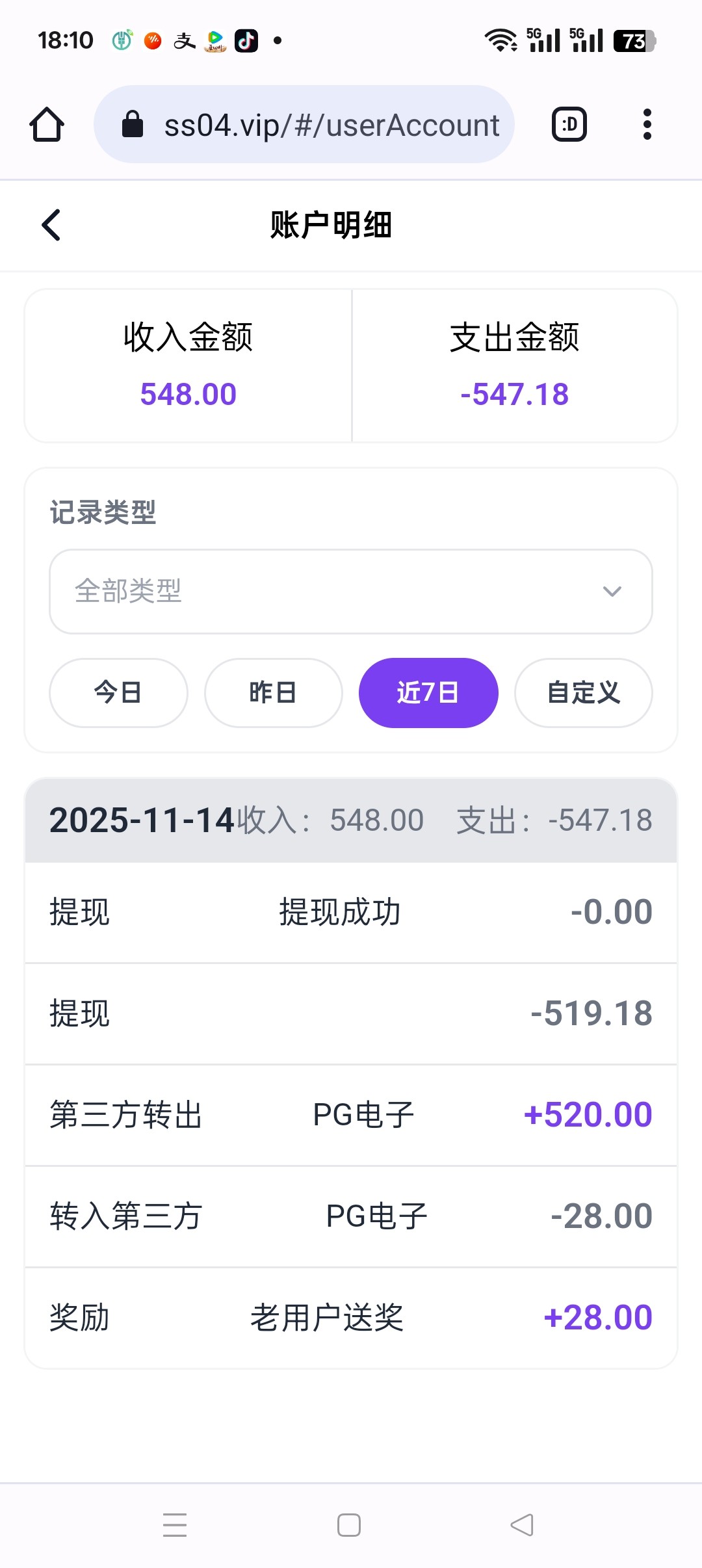
Task: Go back from 账户明细 page
Action: pos(51,225)
